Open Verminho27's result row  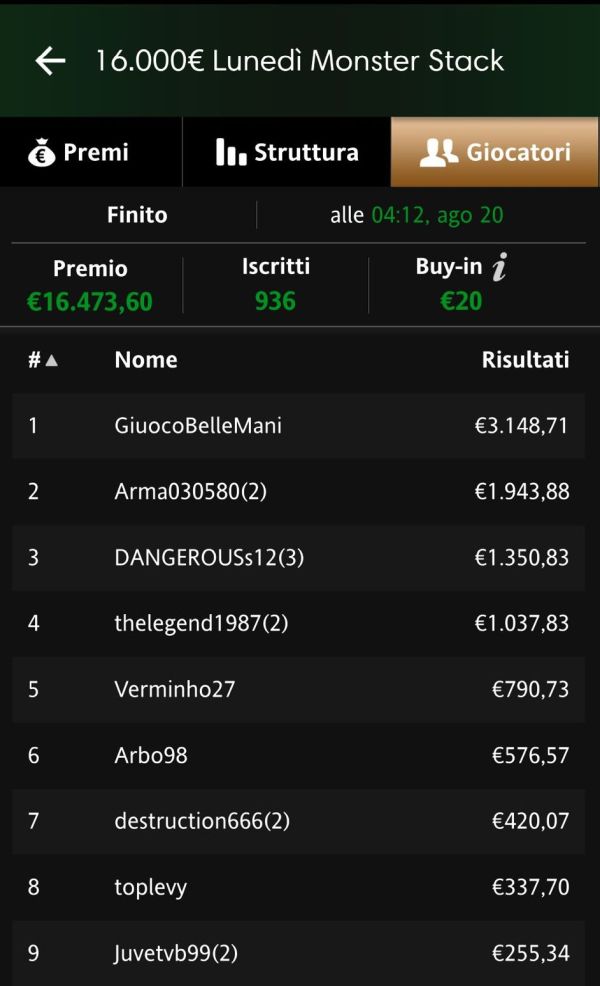[299, 689]
